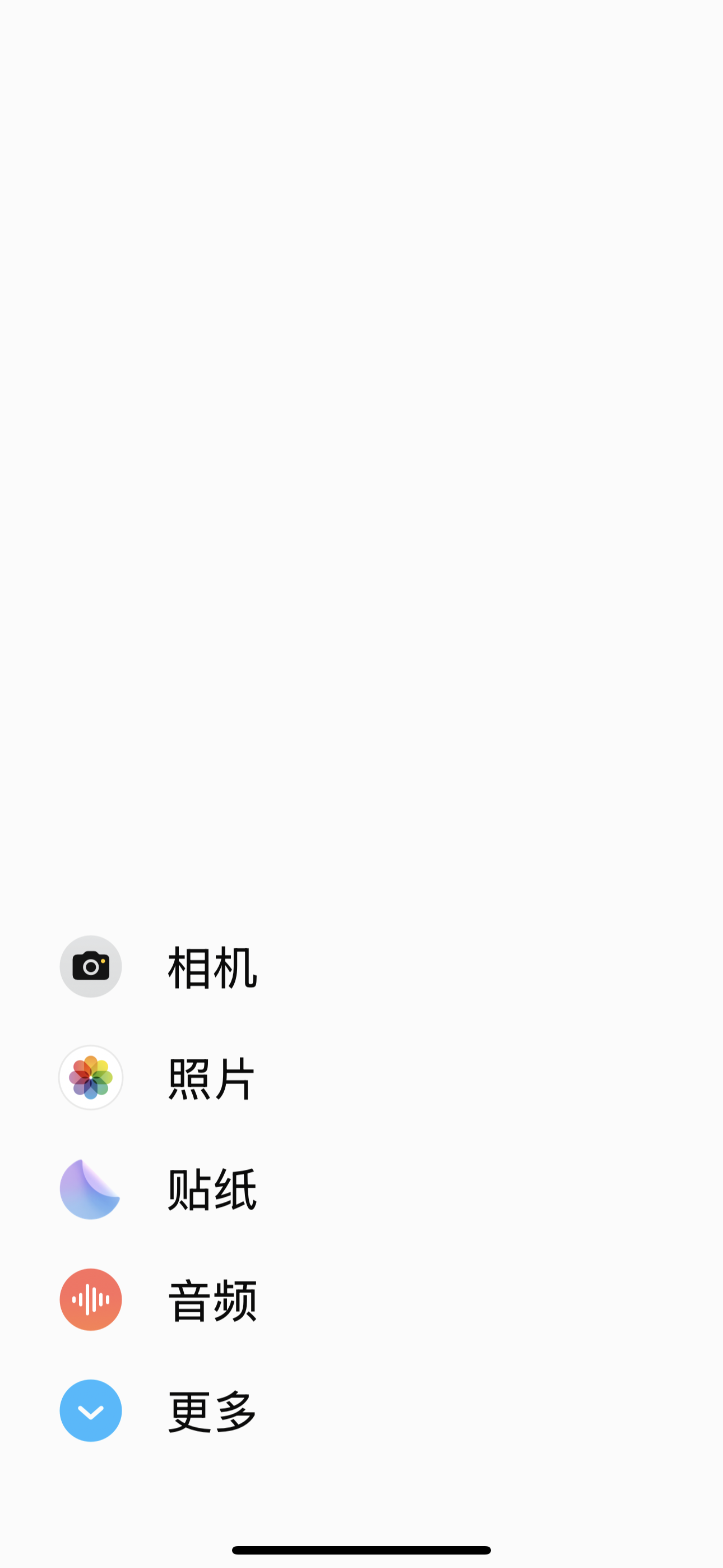
Task: Select 照片 to pick from library
Action: point(158,1078)
